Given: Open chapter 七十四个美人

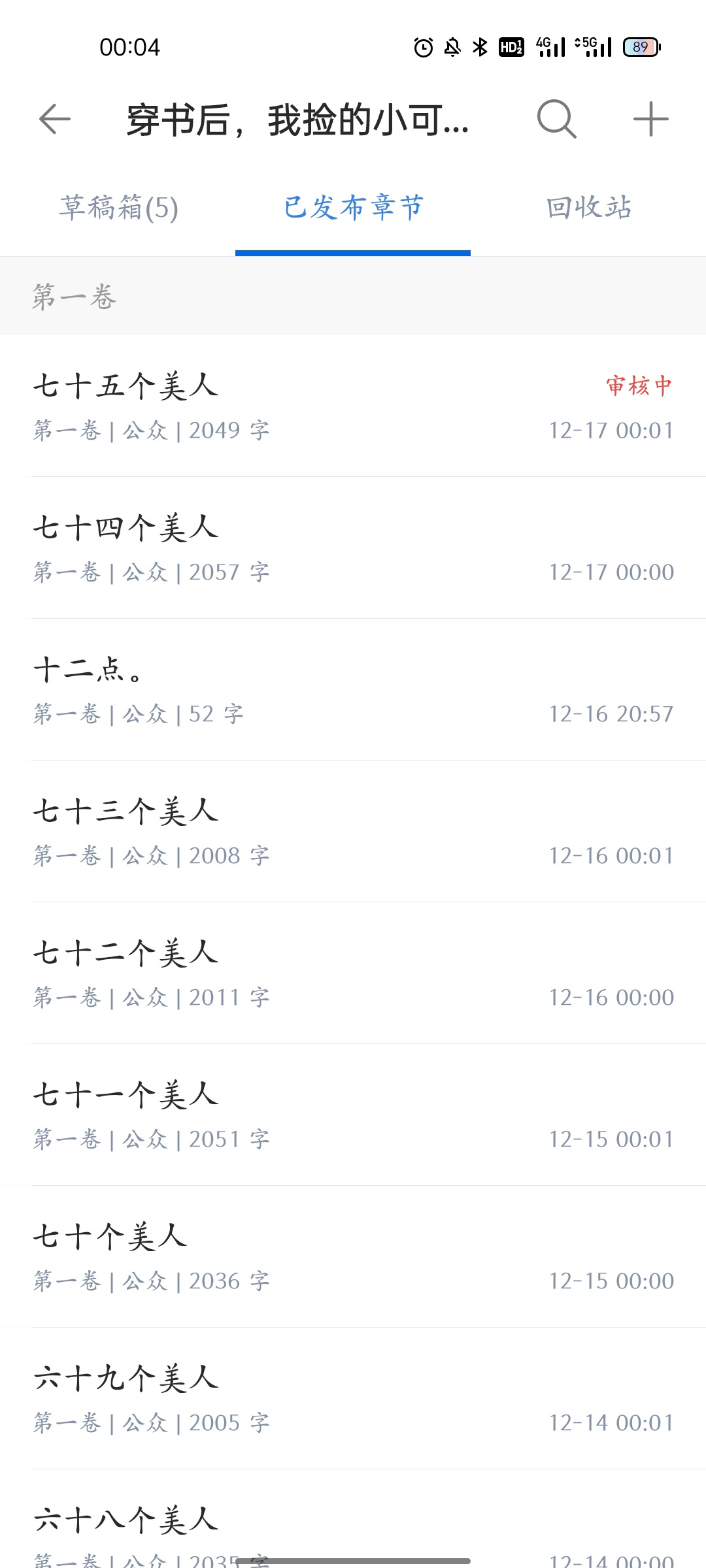Looking at the screenshot, I should pyautogui.click(x=353, y=548).
